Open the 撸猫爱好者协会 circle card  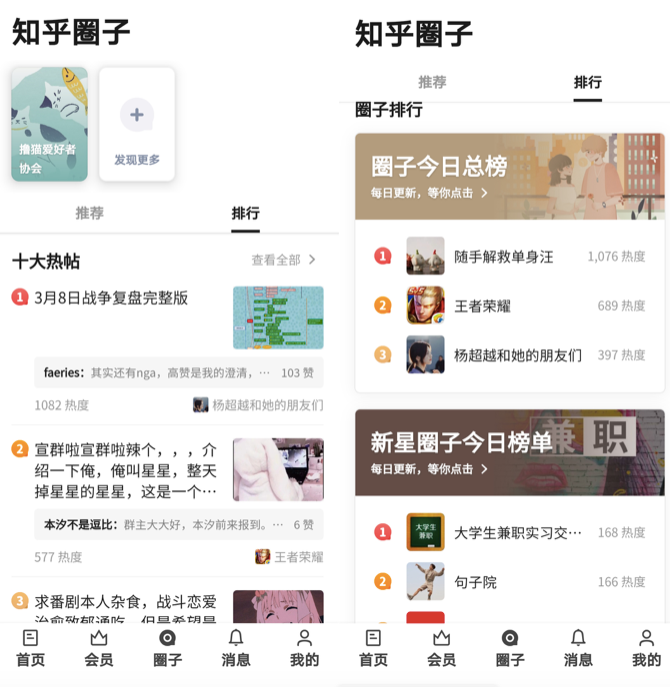[x=49, y=124]
